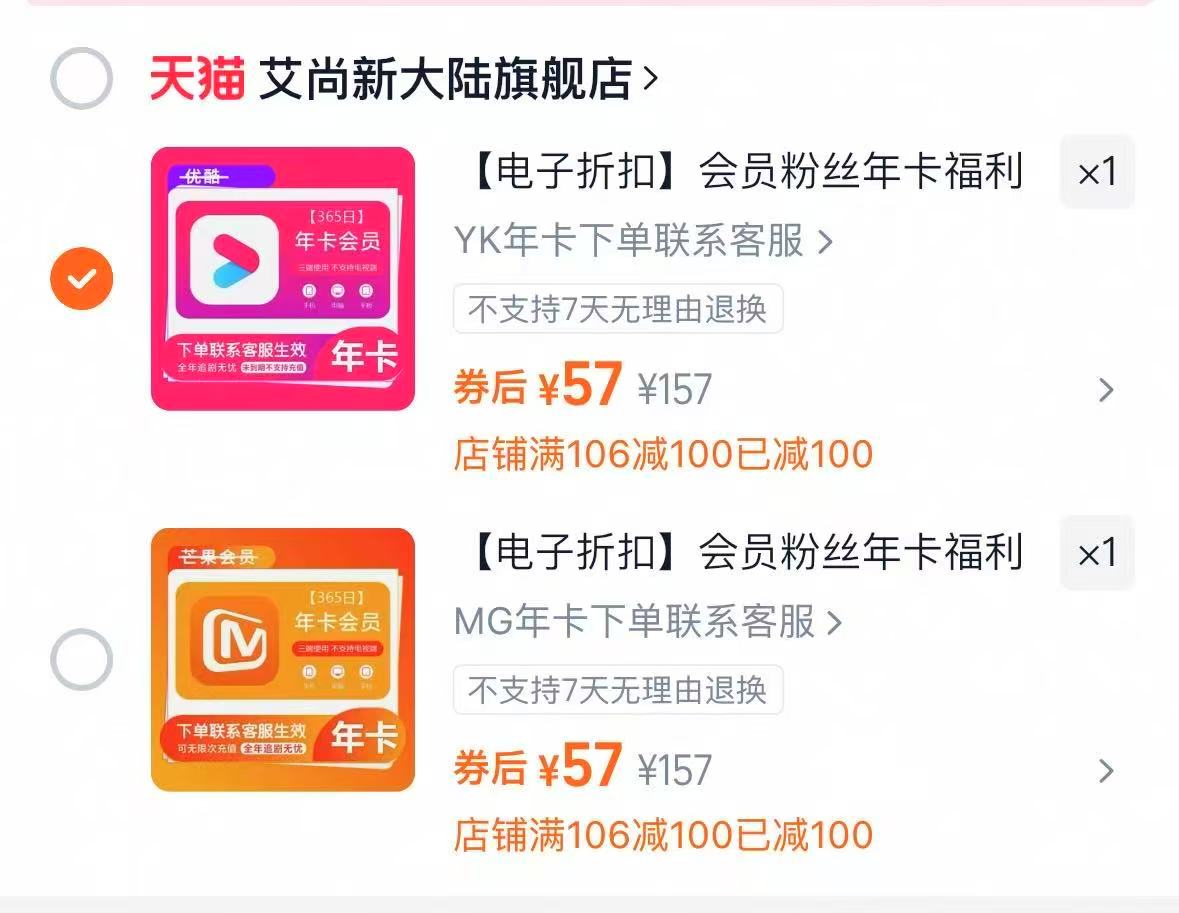
Task: Expand price details for the YK年卡 item
Action: 1105,390
